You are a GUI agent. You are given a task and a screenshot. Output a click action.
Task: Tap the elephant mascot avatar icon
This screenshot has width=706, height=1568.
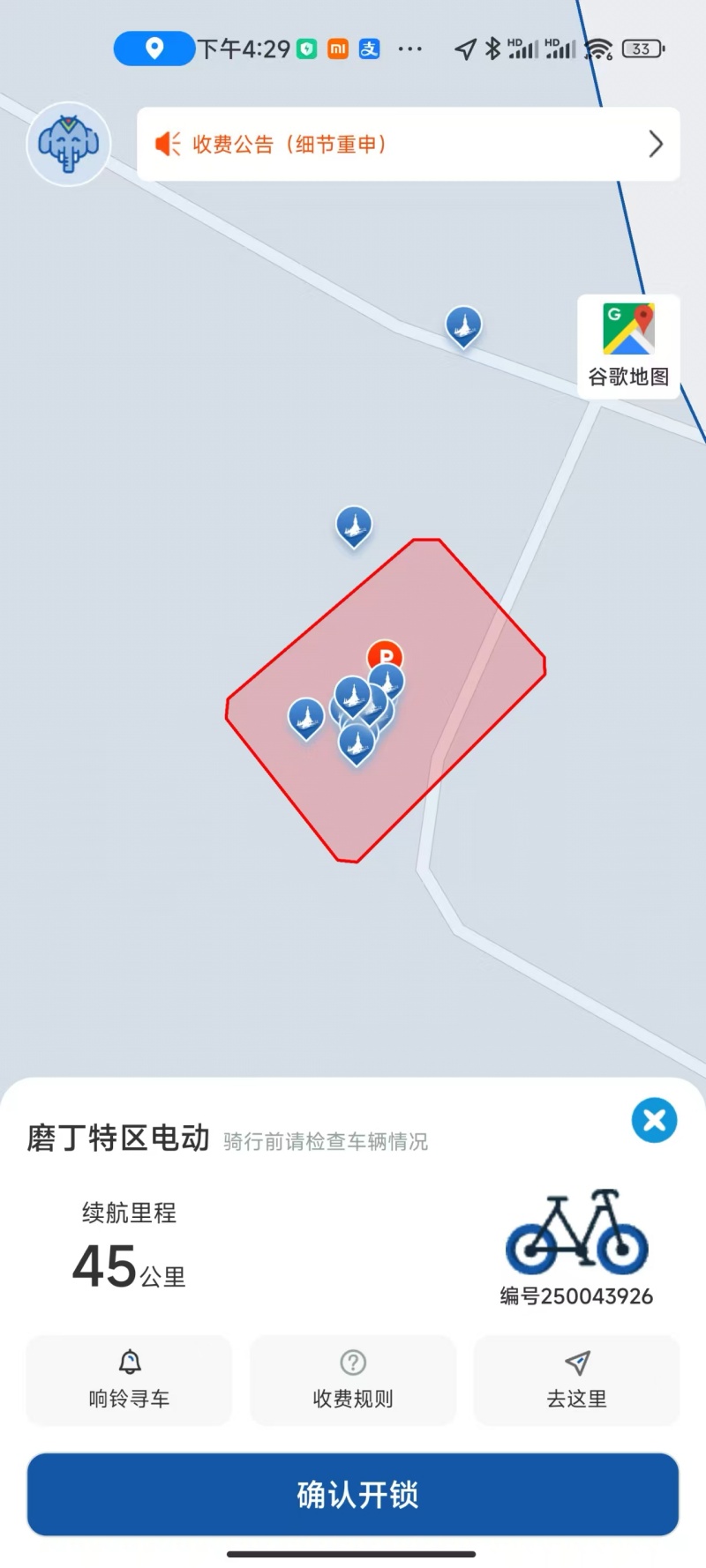(x=68, y=143)
